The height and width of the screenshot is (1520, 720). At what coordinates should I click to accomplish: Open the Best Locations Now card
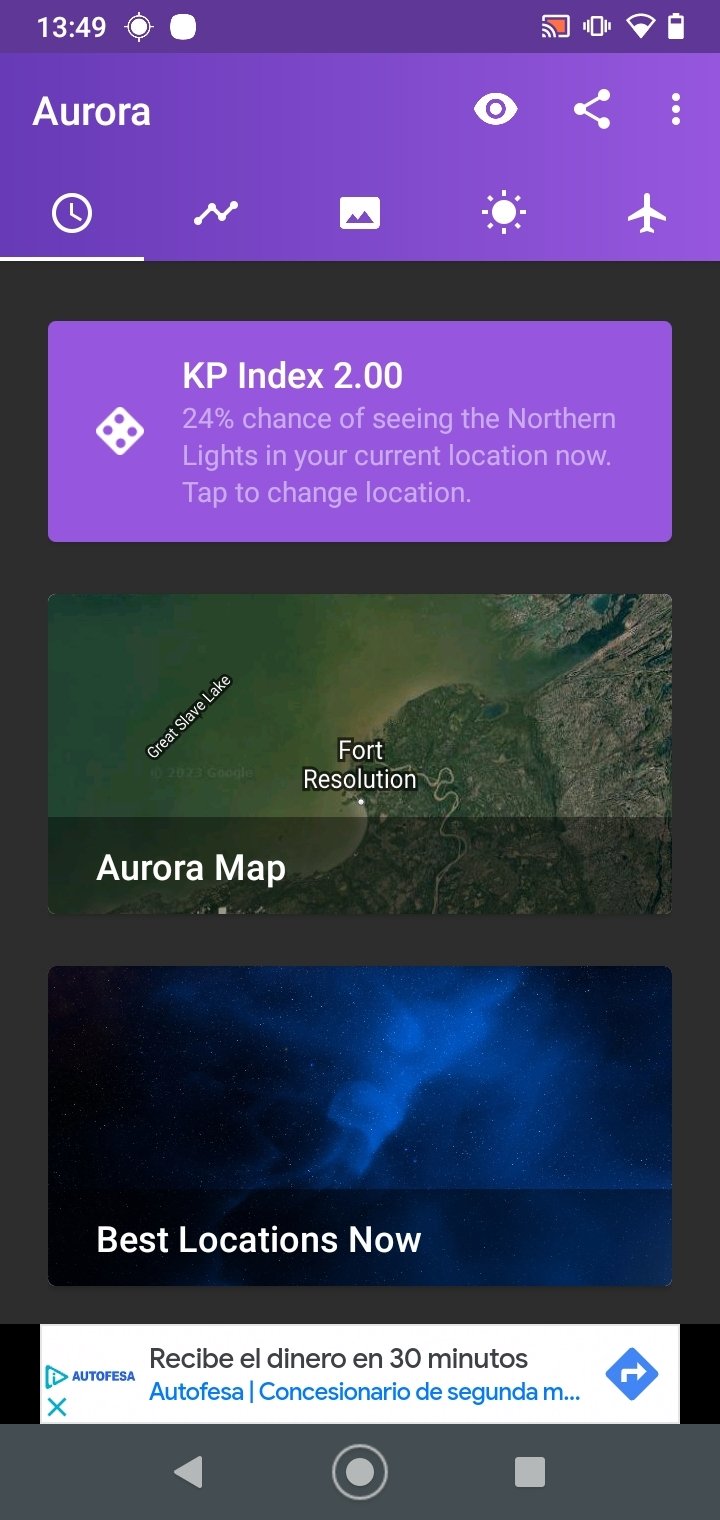(x=360, y=1125)
